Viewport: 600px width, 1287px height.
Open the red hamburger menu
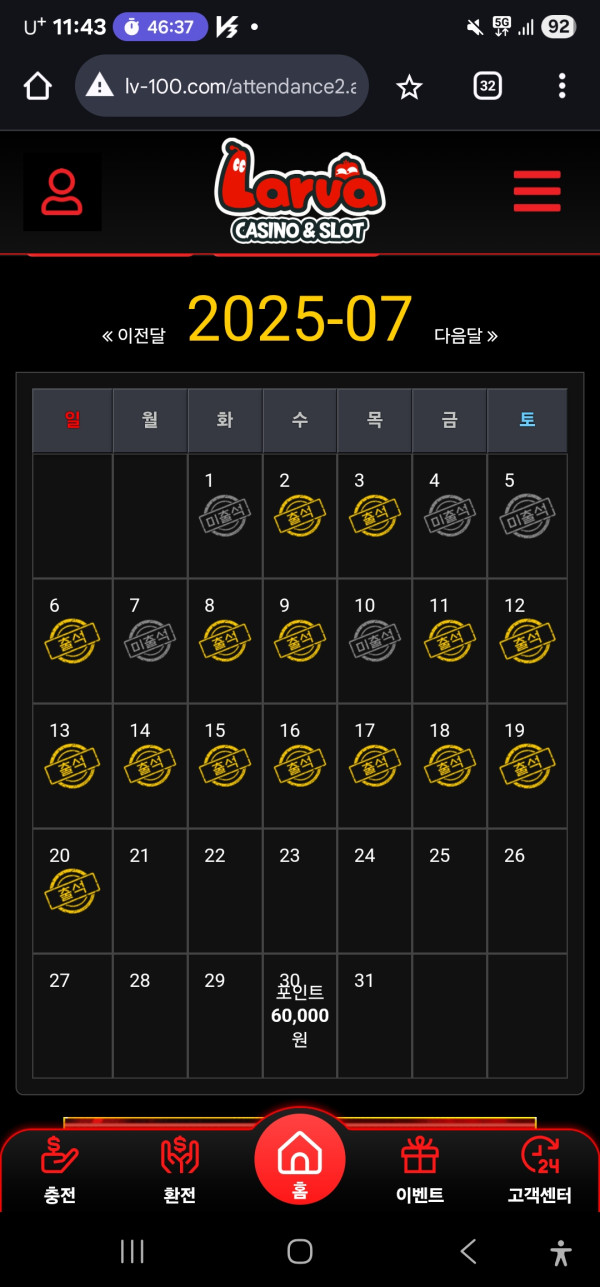[x=537, y=192]
